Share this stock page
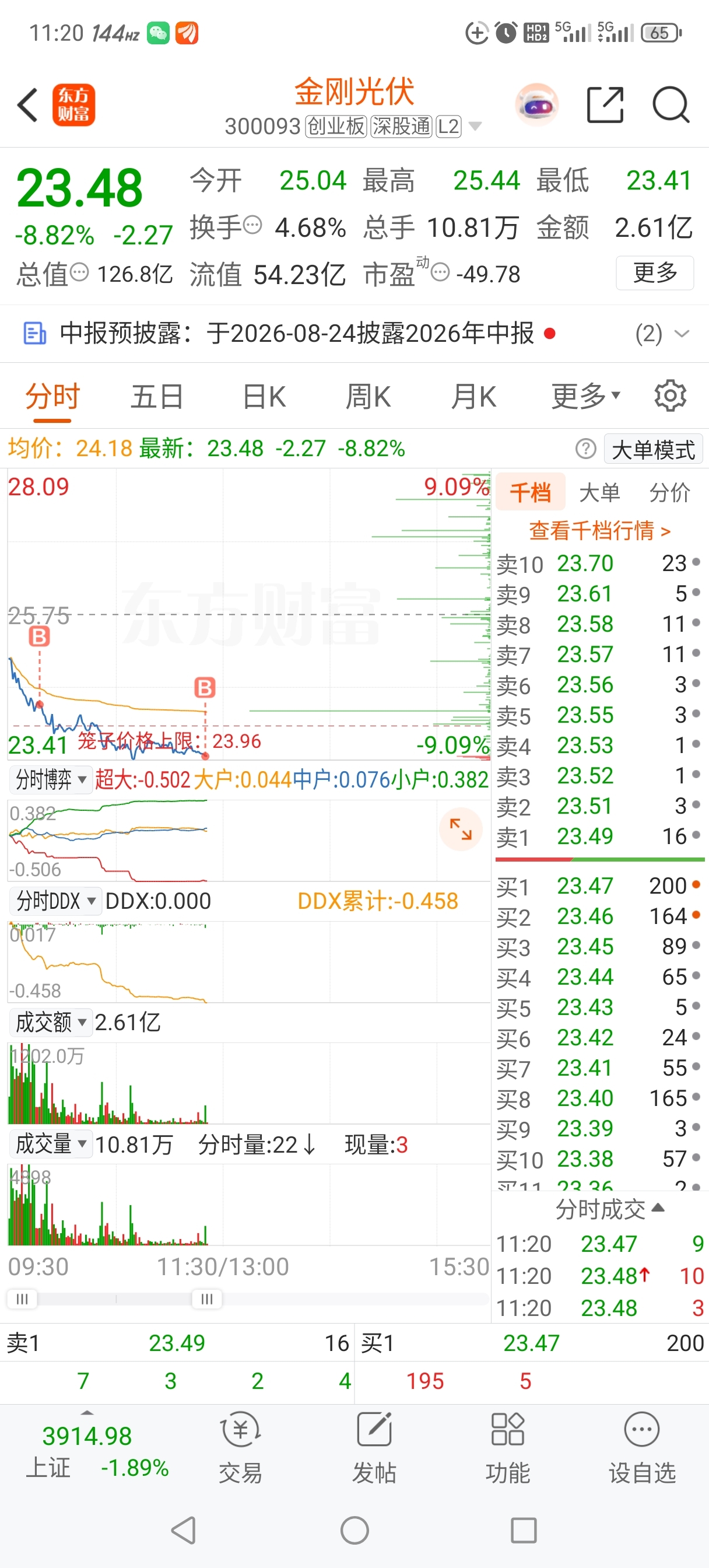The width and height of the screenshot is (709, 1568). pyautogui.click(x=605, y=104)
